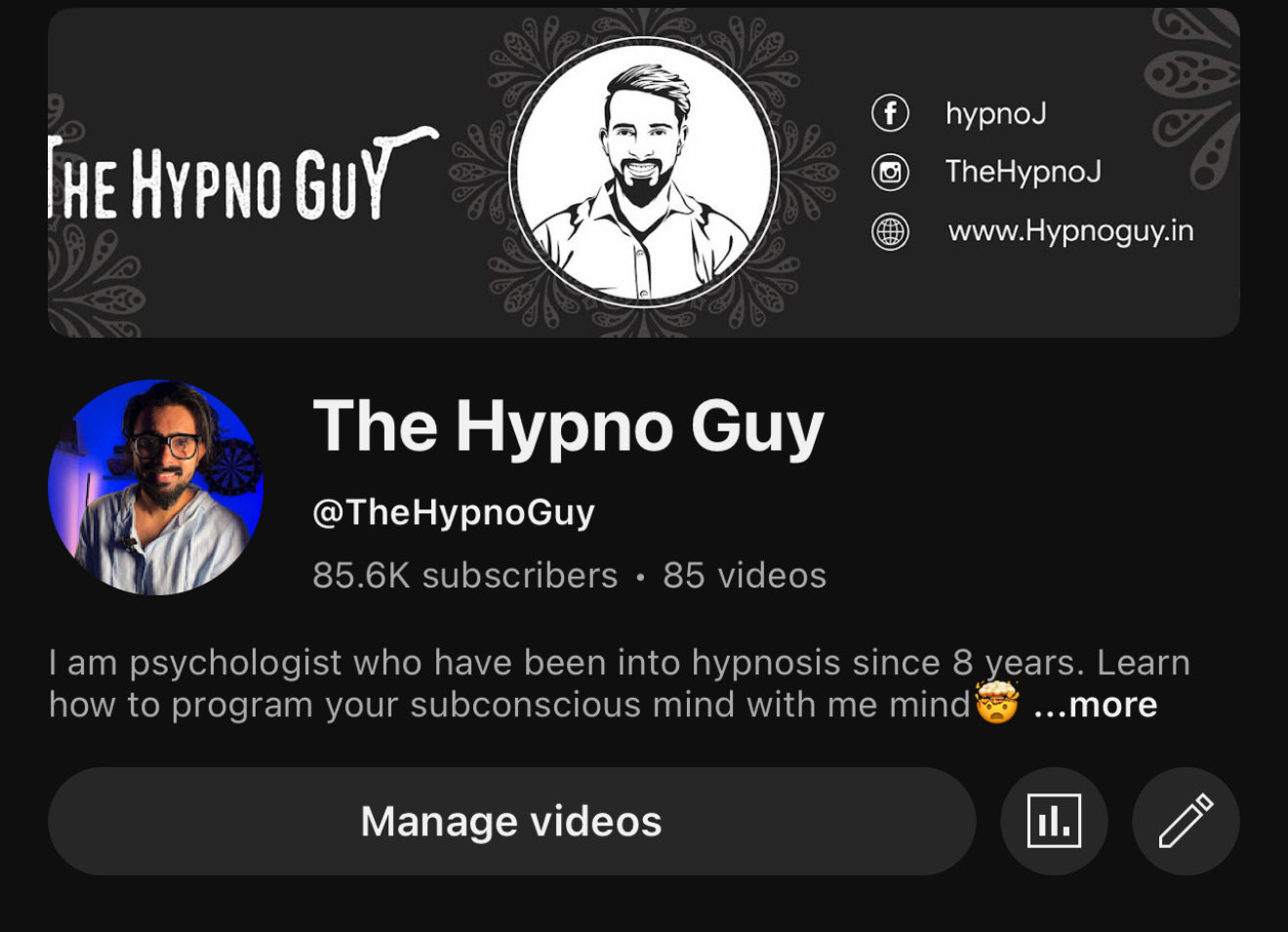Open the channel banner image

click(x=644, y=173)
